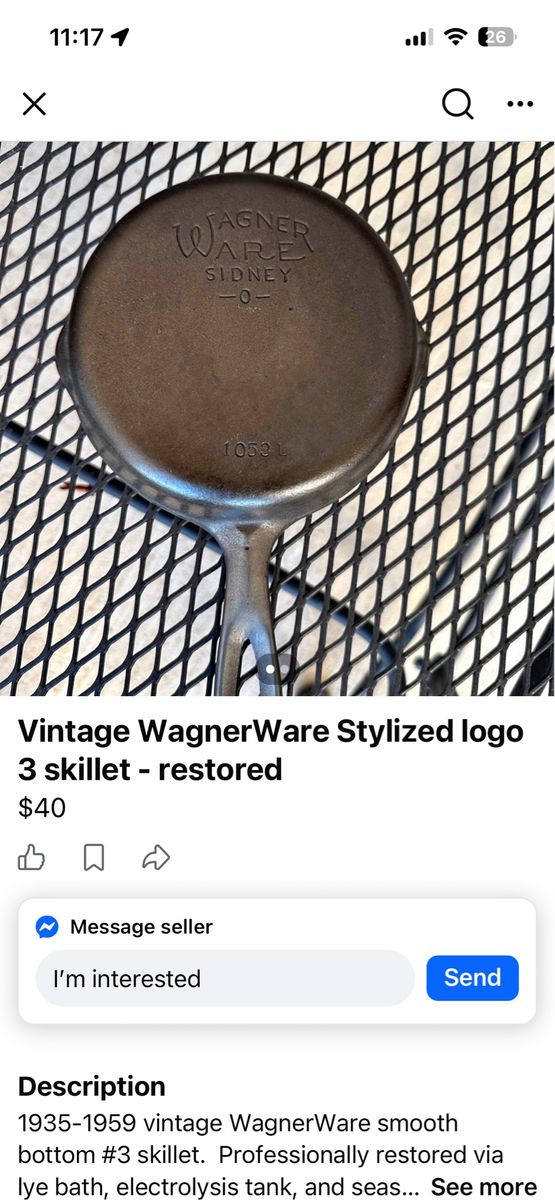Share this listing via arrow icon
Screen dimensions: 555x1200
[x=156, y=857]
